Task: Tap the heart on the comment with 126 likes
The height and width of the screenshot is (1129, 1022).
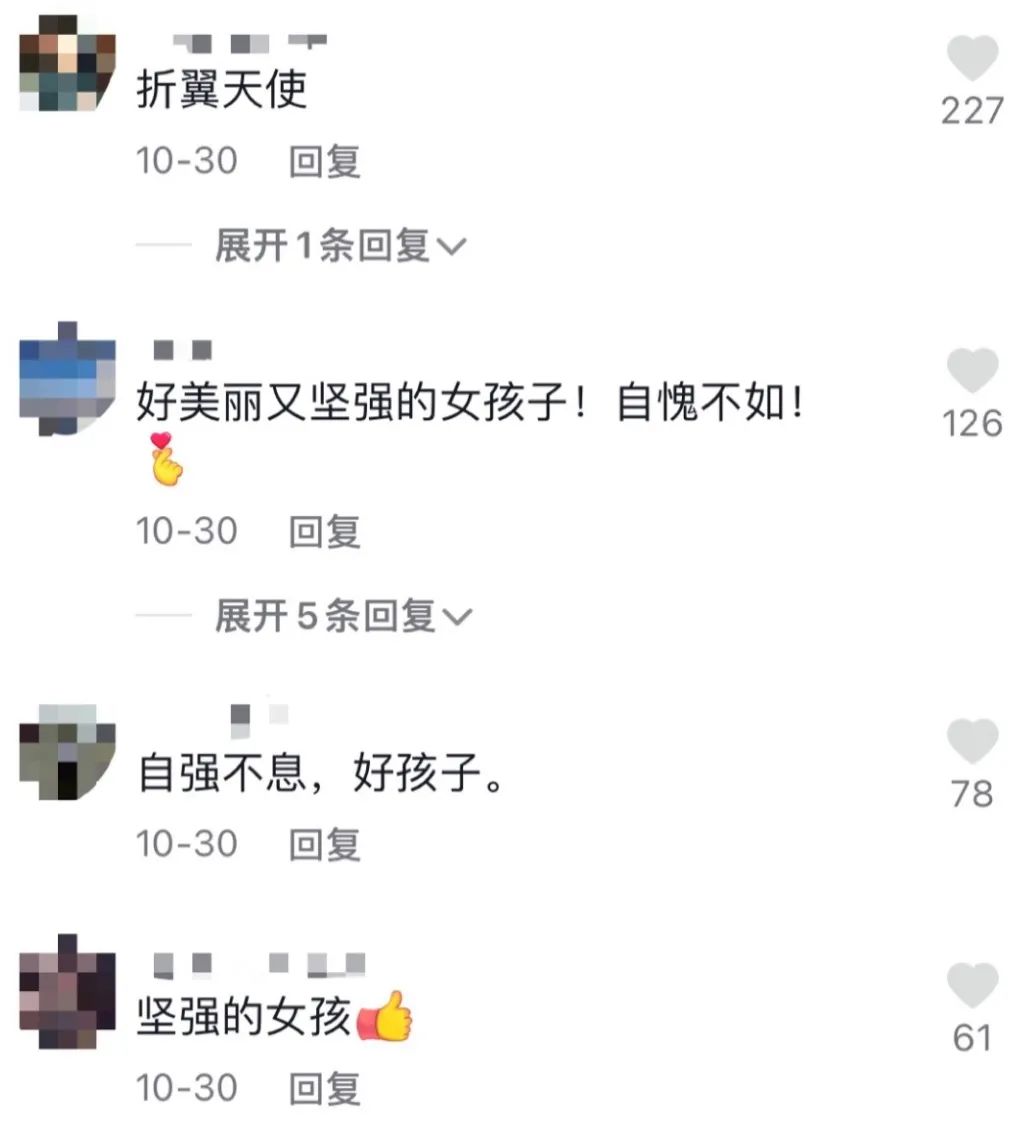Action: [974, 371]
